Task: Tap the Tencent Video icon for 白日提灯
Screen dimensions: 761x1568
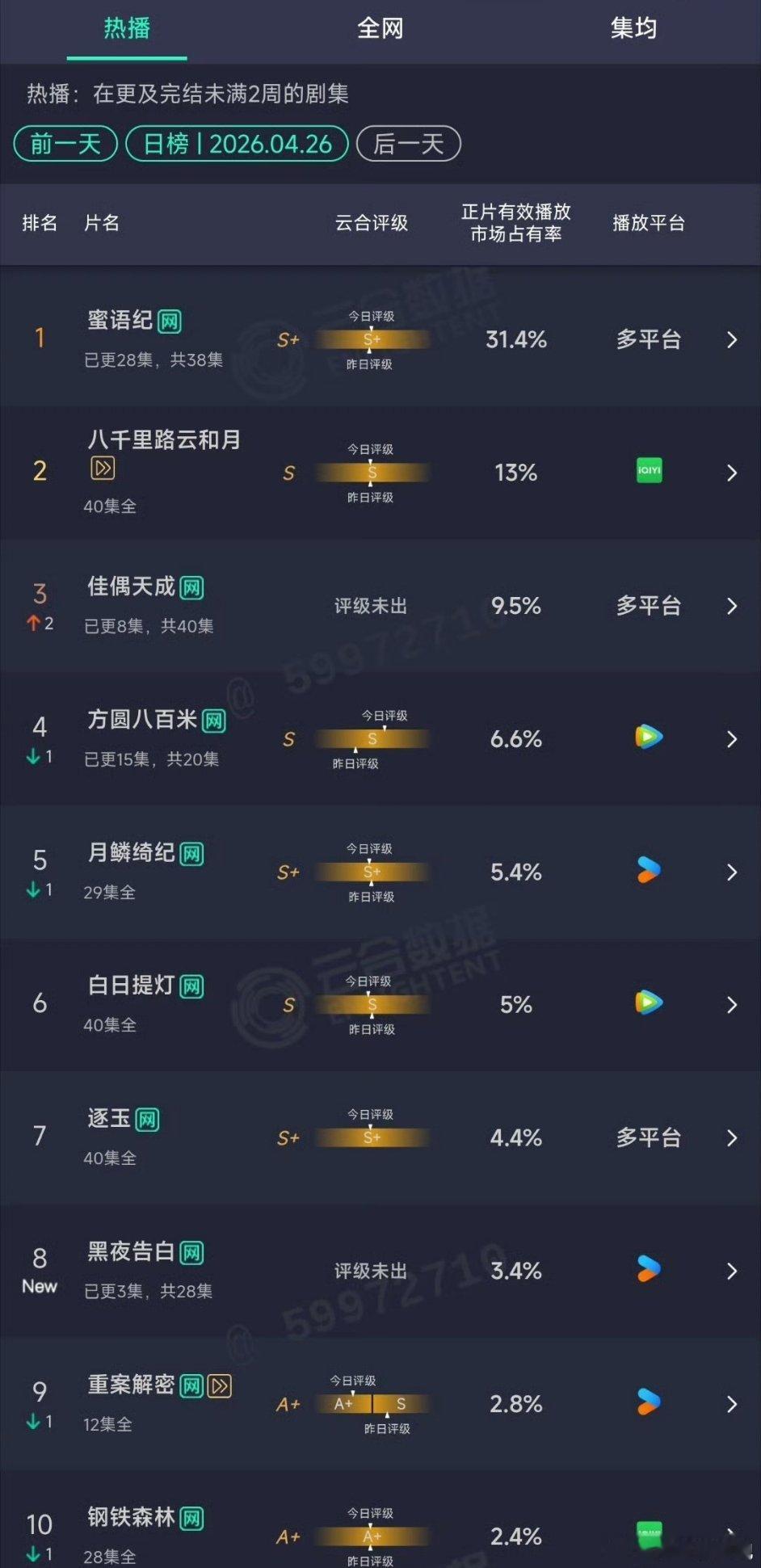Action: click(649, 1003)
